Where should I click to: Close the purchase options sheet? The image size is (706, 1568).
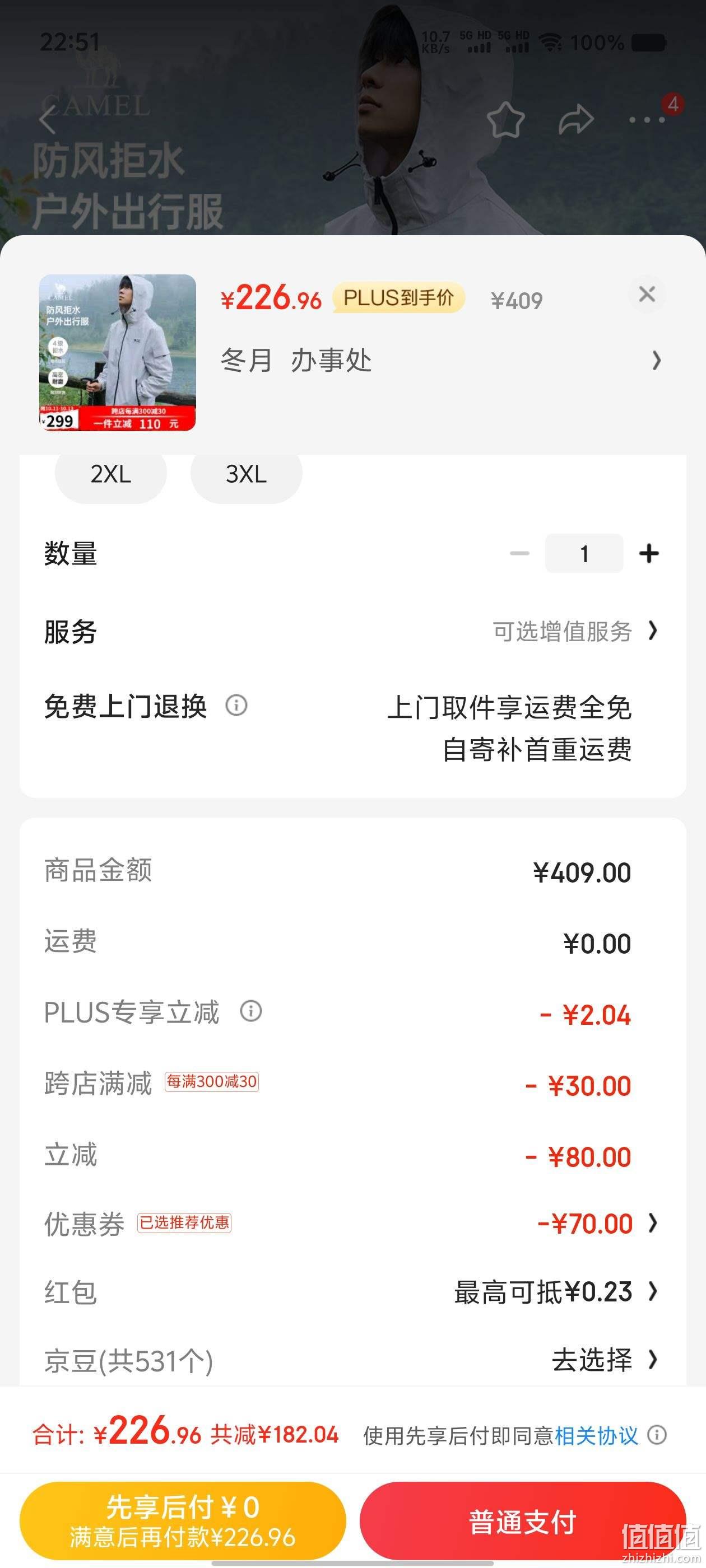click(x=646, y=295)
